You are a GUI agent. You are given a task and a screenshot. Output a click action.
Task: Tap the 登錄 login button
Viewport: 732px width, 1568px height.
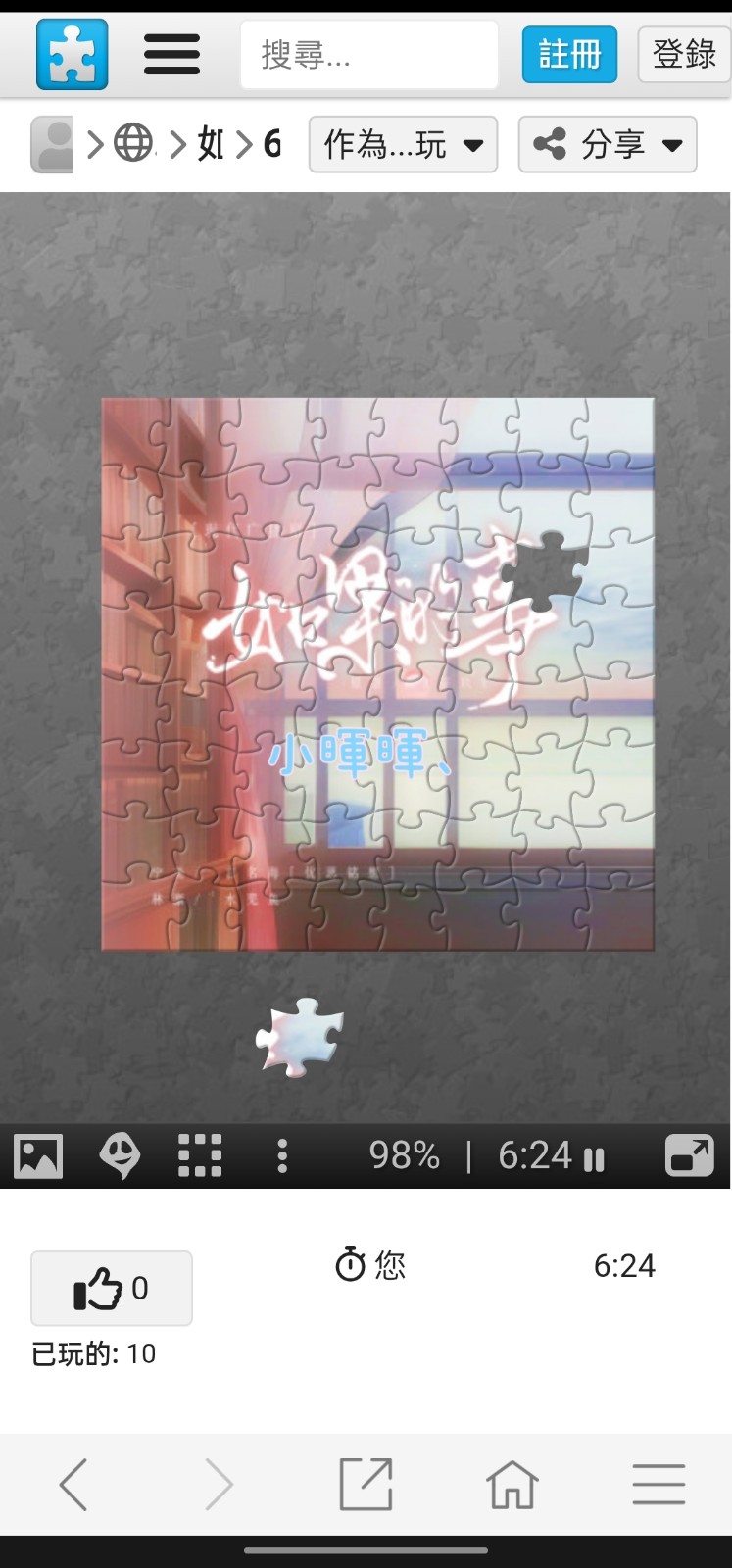pyautogui.click(x=684, y=54)
